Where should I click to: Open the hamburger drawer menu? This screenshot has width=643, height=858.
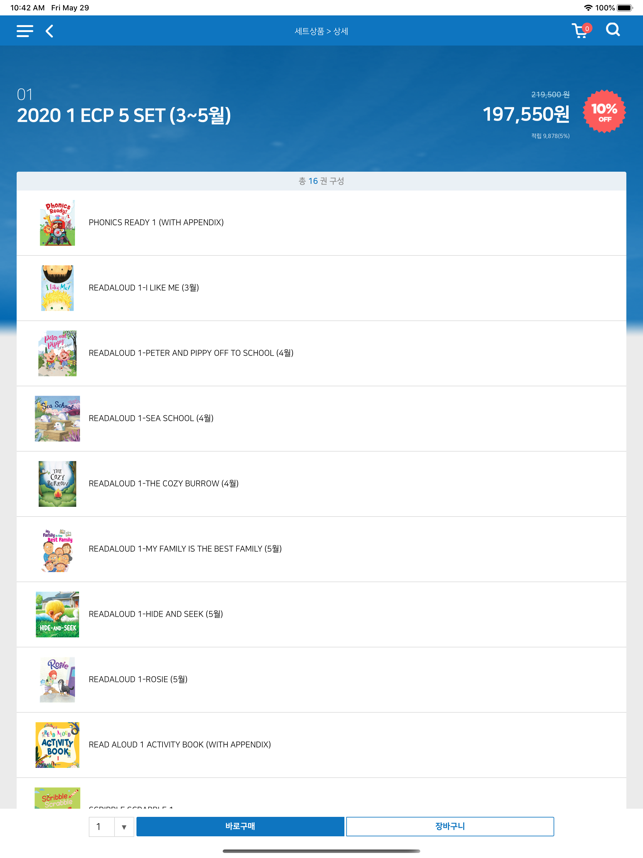[25, 31]
